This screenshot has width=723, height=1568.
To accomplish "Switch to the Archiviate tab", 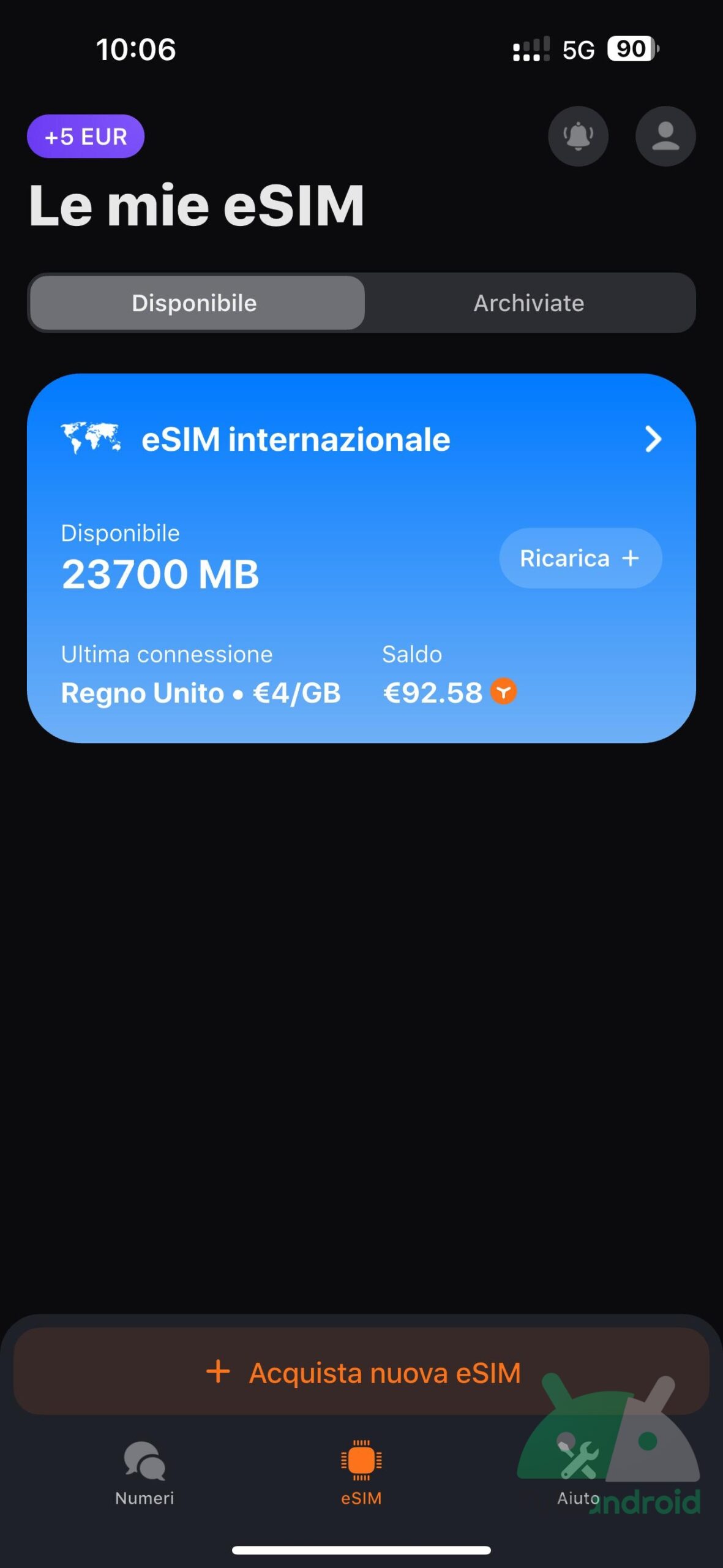I will point(529,303).
